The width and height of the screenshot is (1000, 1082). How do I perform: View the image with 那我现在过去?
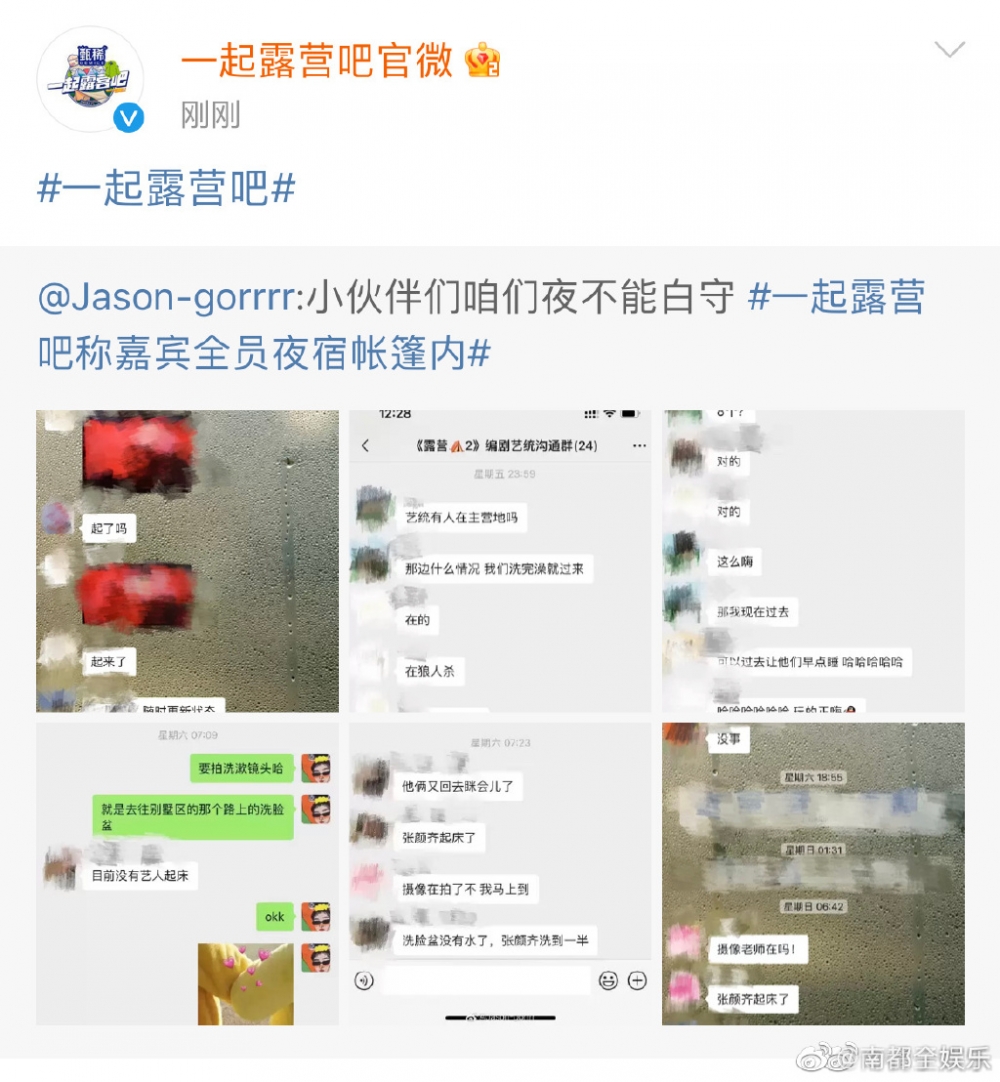click(x=813, y=561)
